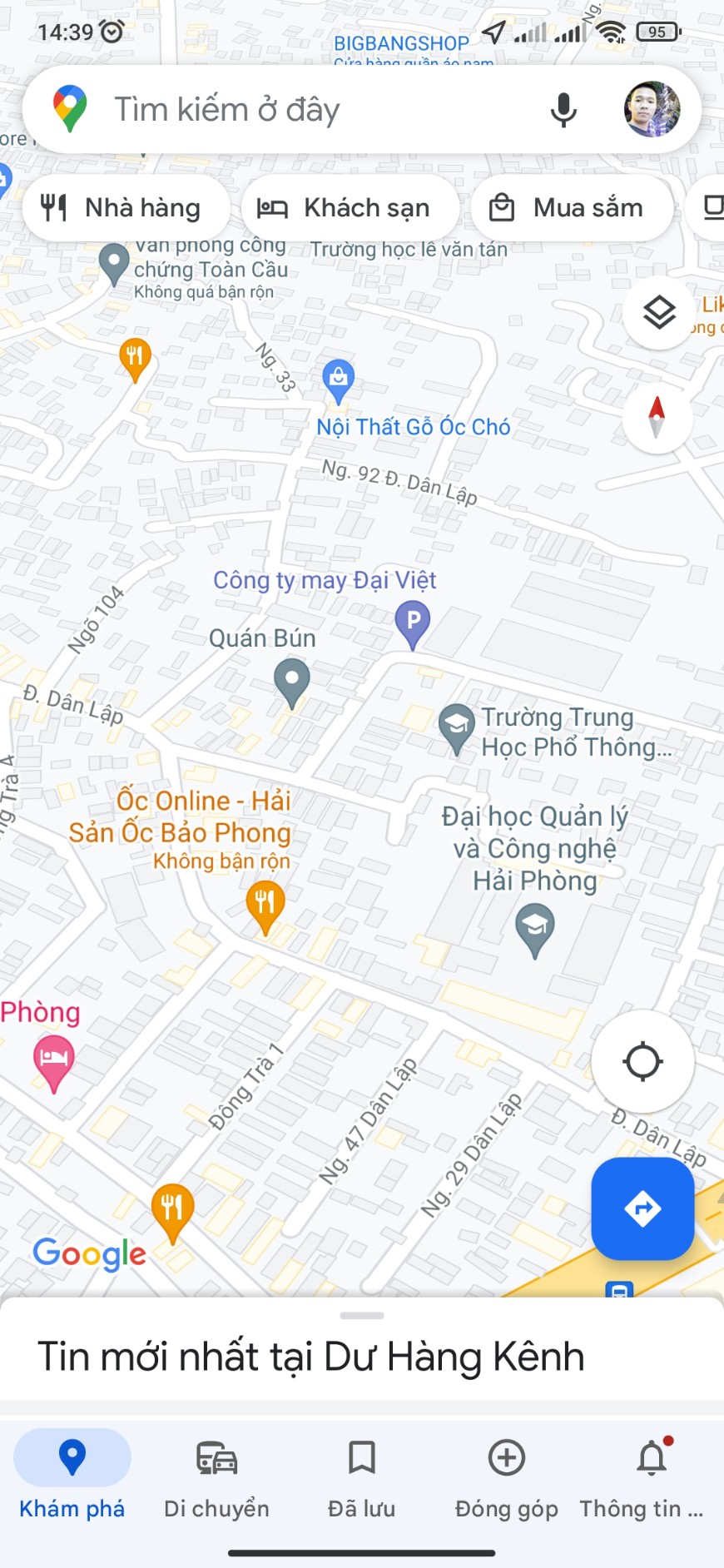Choose the Mua sắm chip
Image resolution: width=724 pixels, height=1568 pixels.
572,208
